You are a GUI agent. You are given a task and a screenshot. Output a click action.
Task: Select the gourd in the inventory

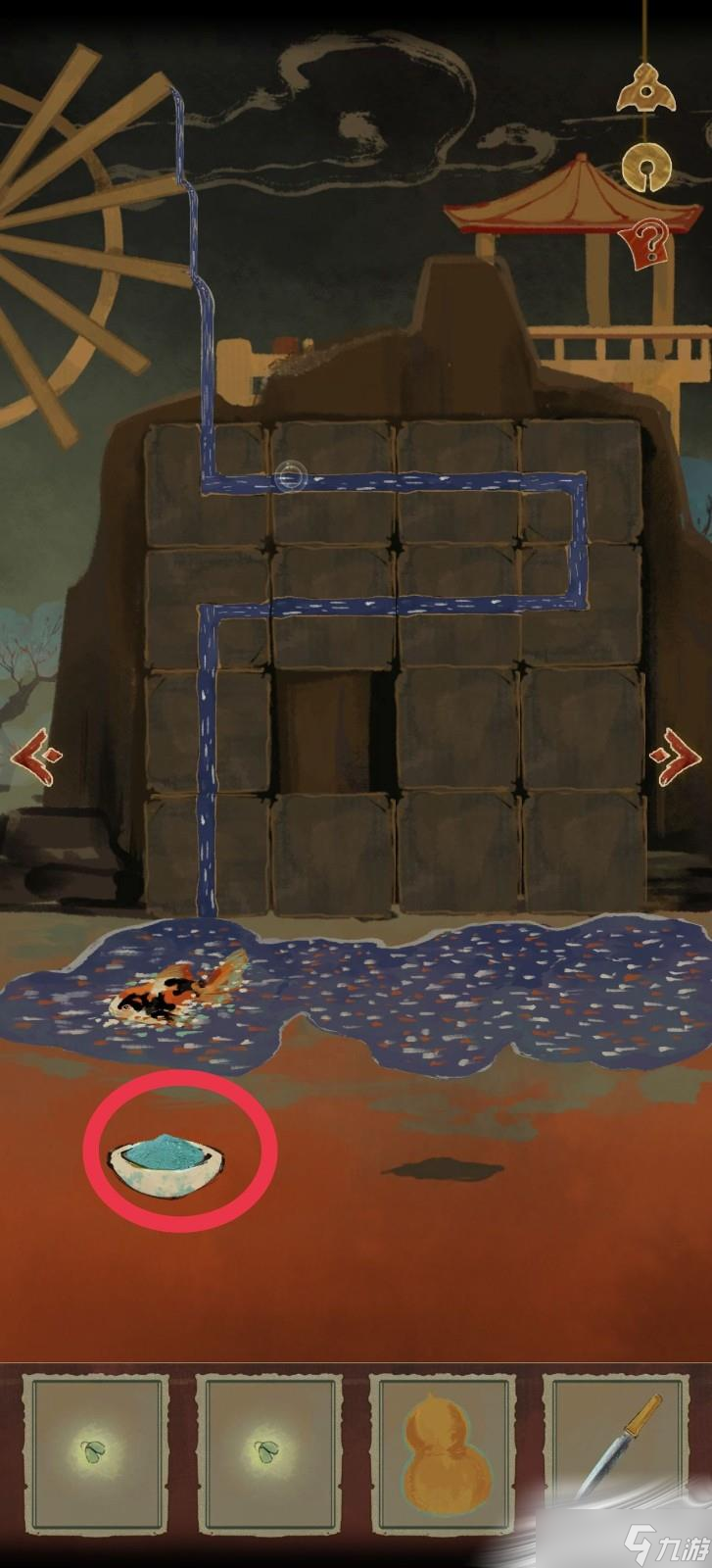point(442,1453)
